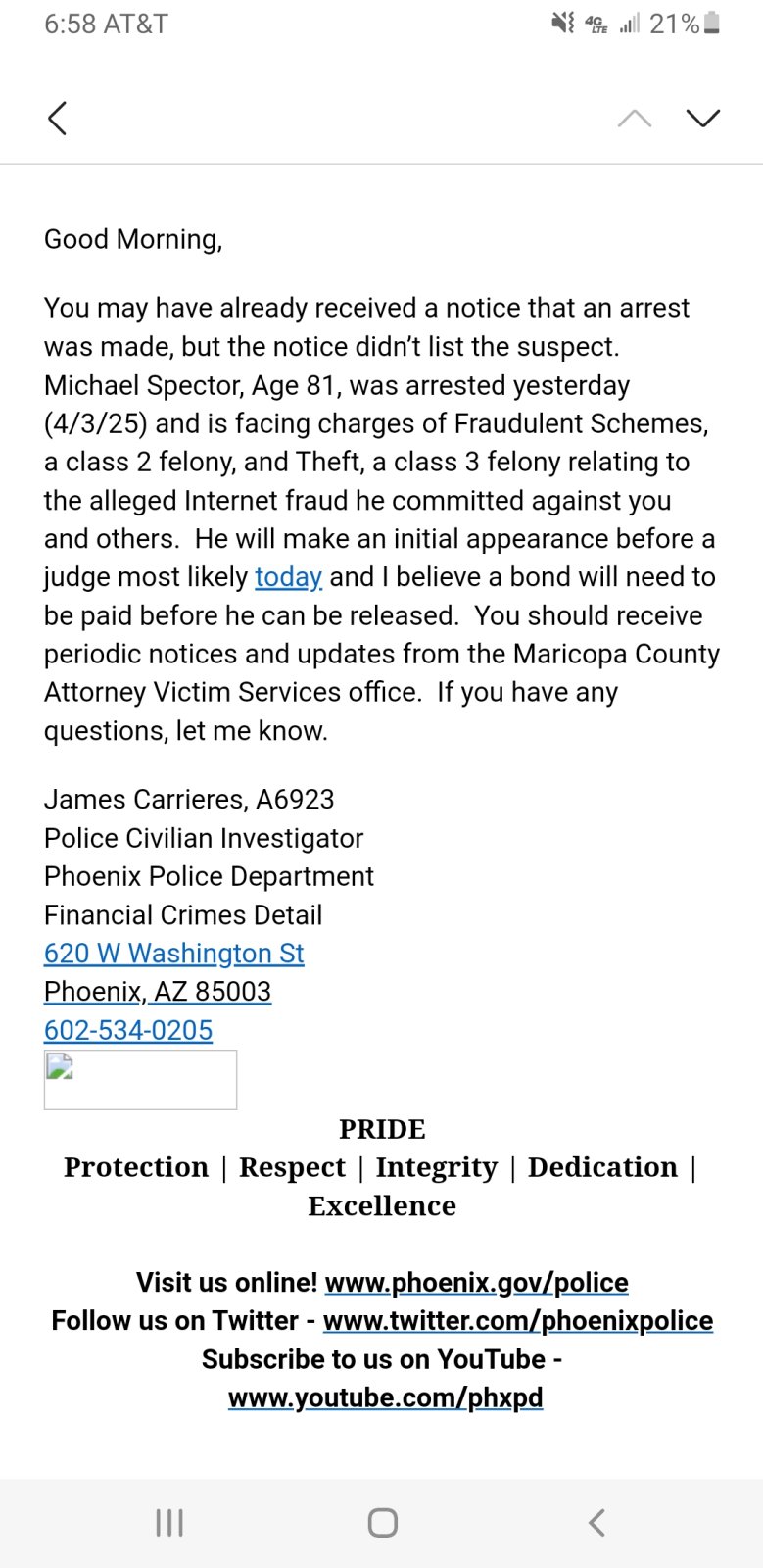Tap the Phoenix, AZ 85003 address line

click(x=158, y=992)
